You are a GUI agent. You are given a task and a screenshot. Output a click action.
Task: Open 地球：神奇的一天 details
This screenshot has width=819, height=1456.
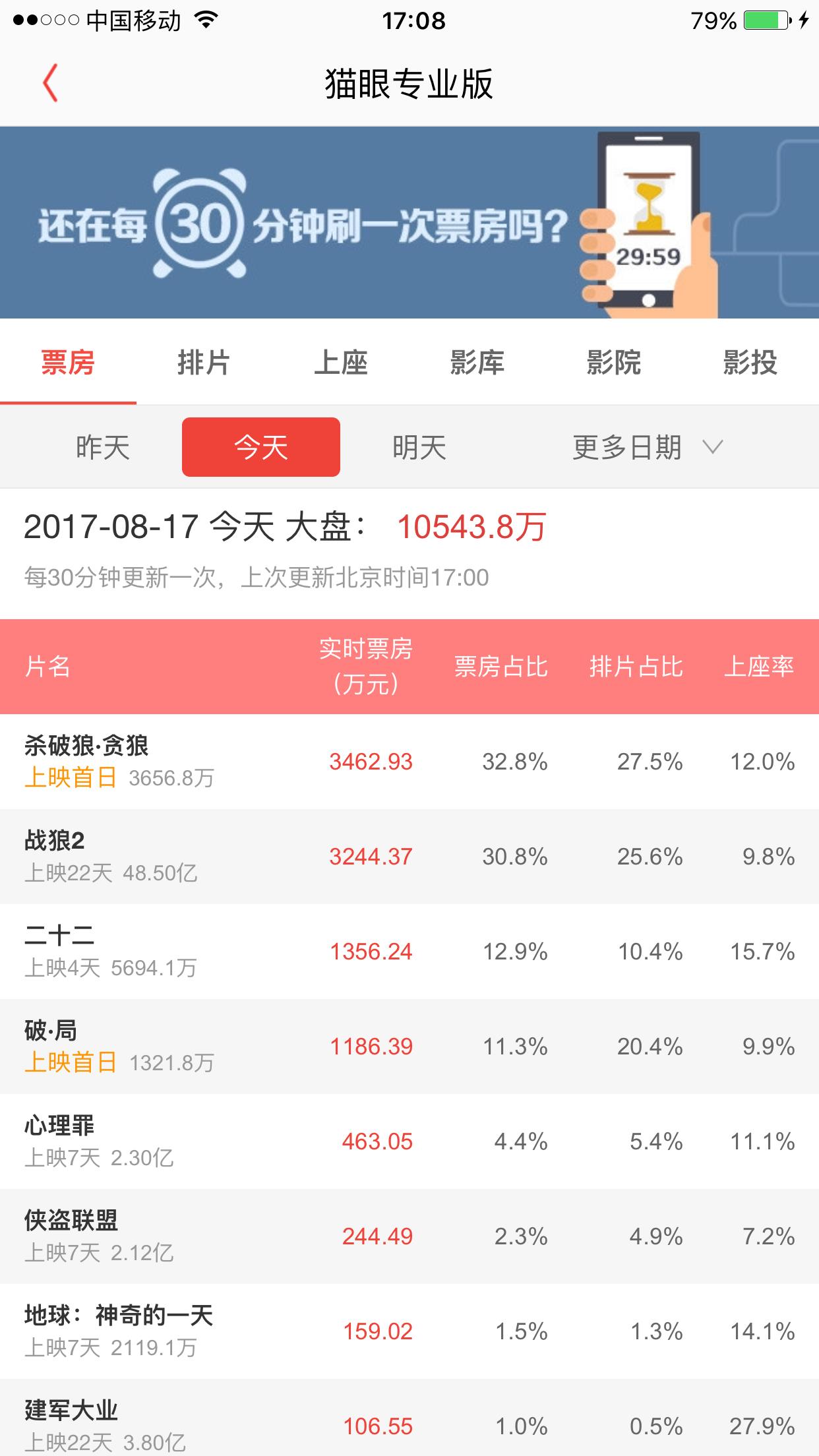[x=409, y=1331]
